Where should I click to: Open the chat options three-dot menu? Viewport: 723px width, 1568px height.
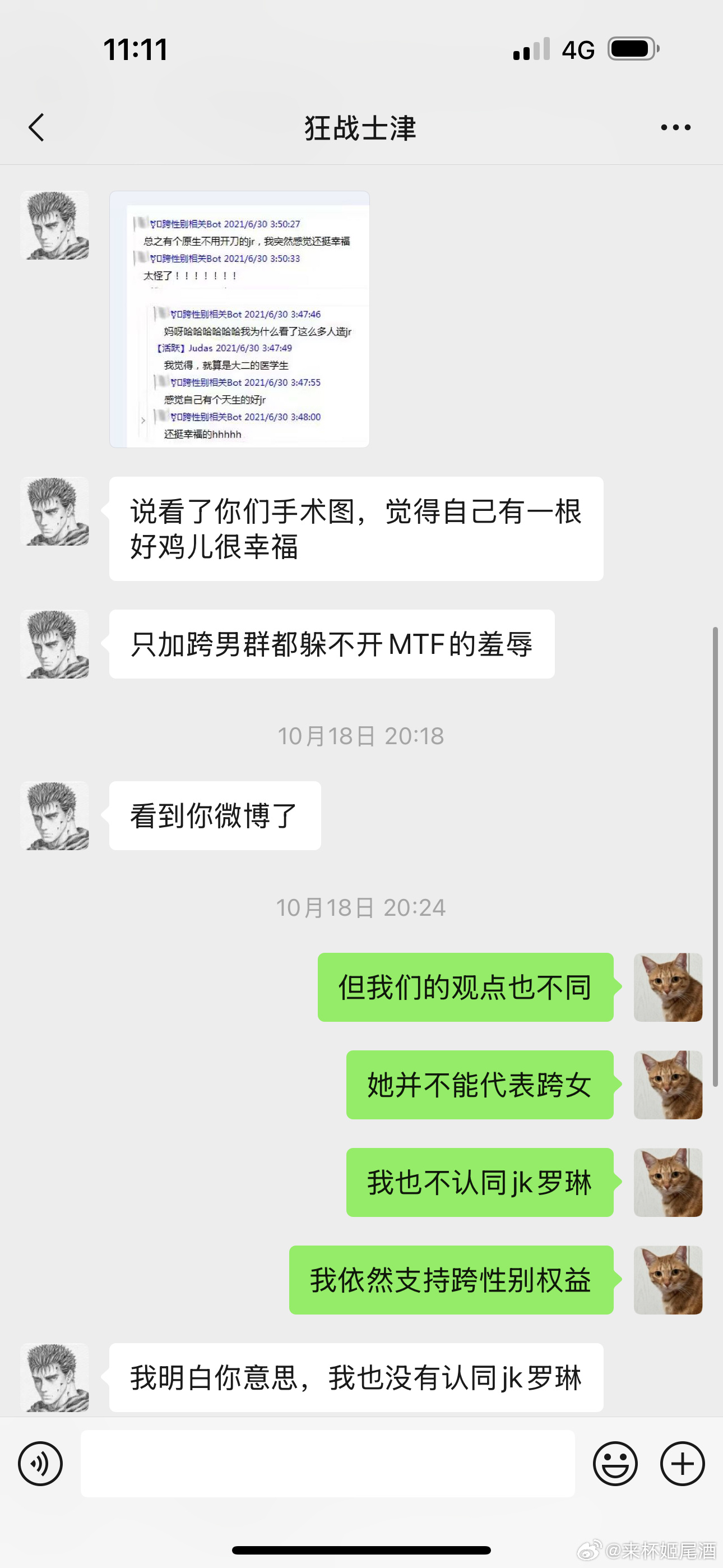[675, 127]
